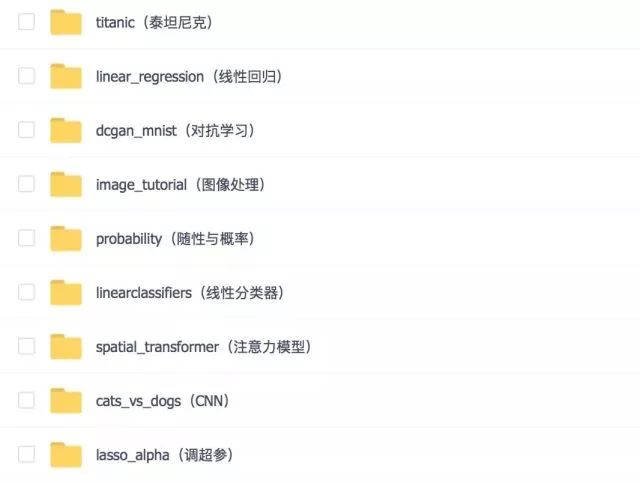Tick the spatial_transformer checkbox
This screenshot has height=483, width=640.
point(26,346)
